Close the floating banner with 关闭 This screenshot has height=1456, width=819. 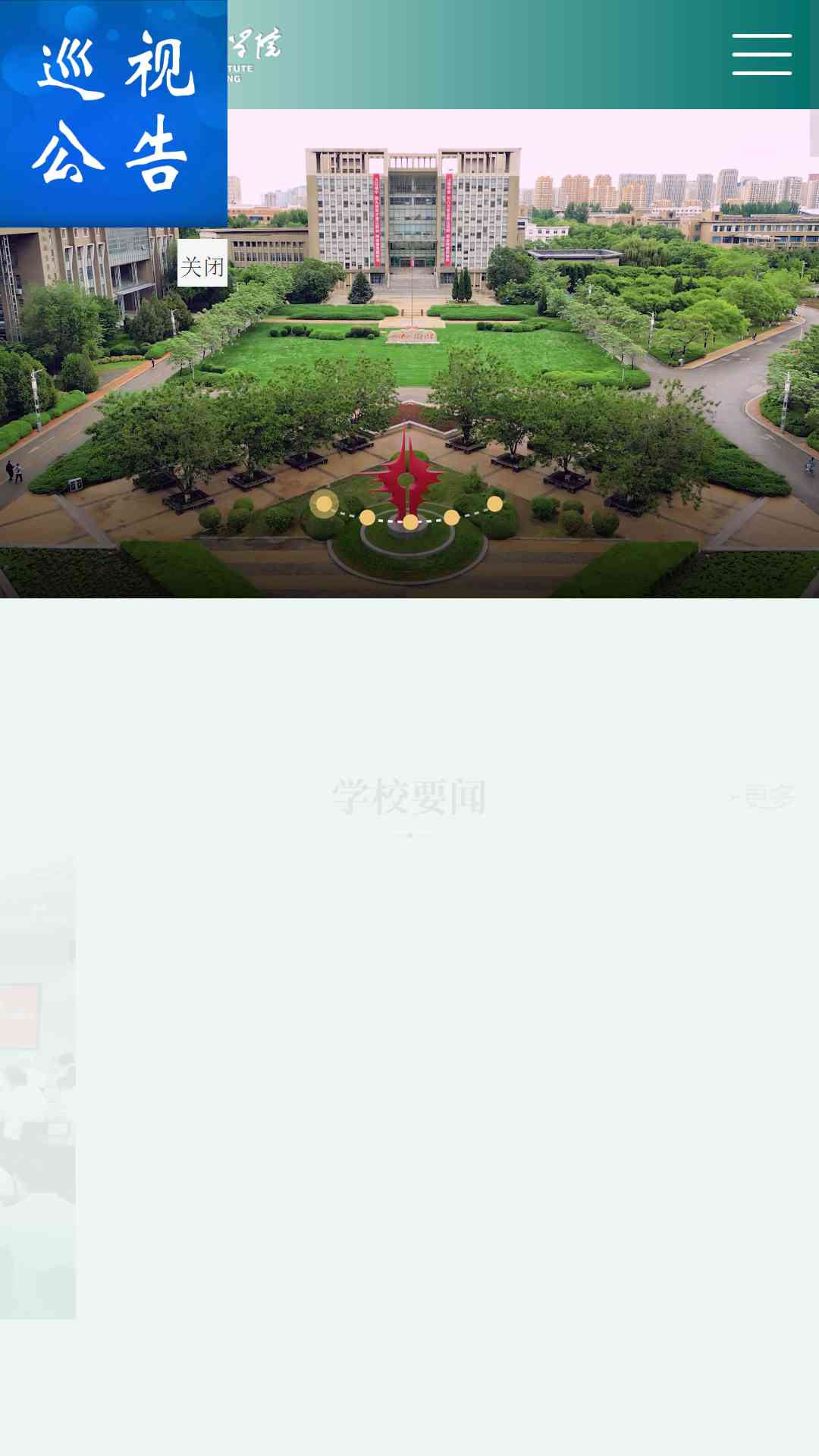coord(202,266)
